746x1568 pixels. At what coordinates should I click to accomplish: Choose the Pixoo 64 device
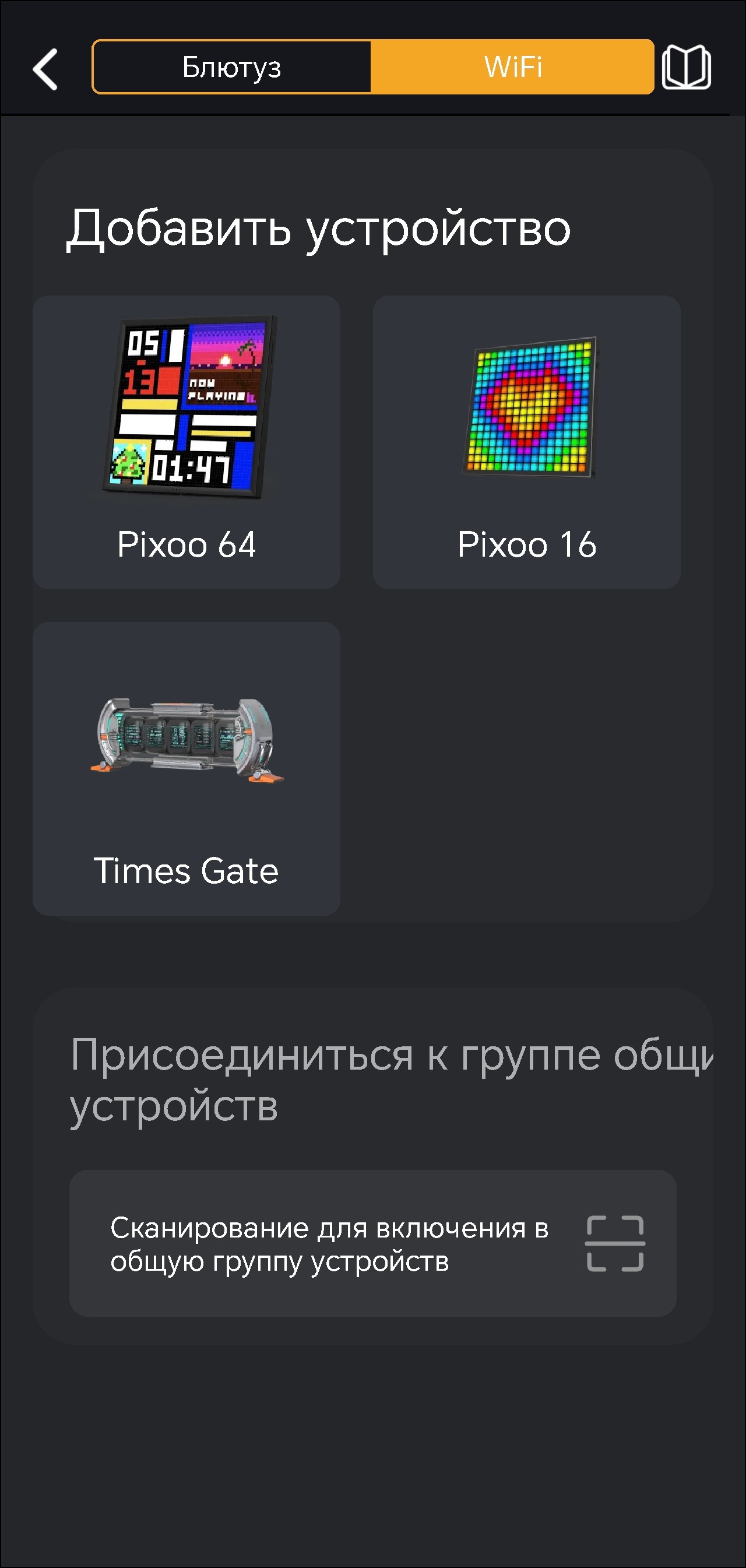(186, 442)
